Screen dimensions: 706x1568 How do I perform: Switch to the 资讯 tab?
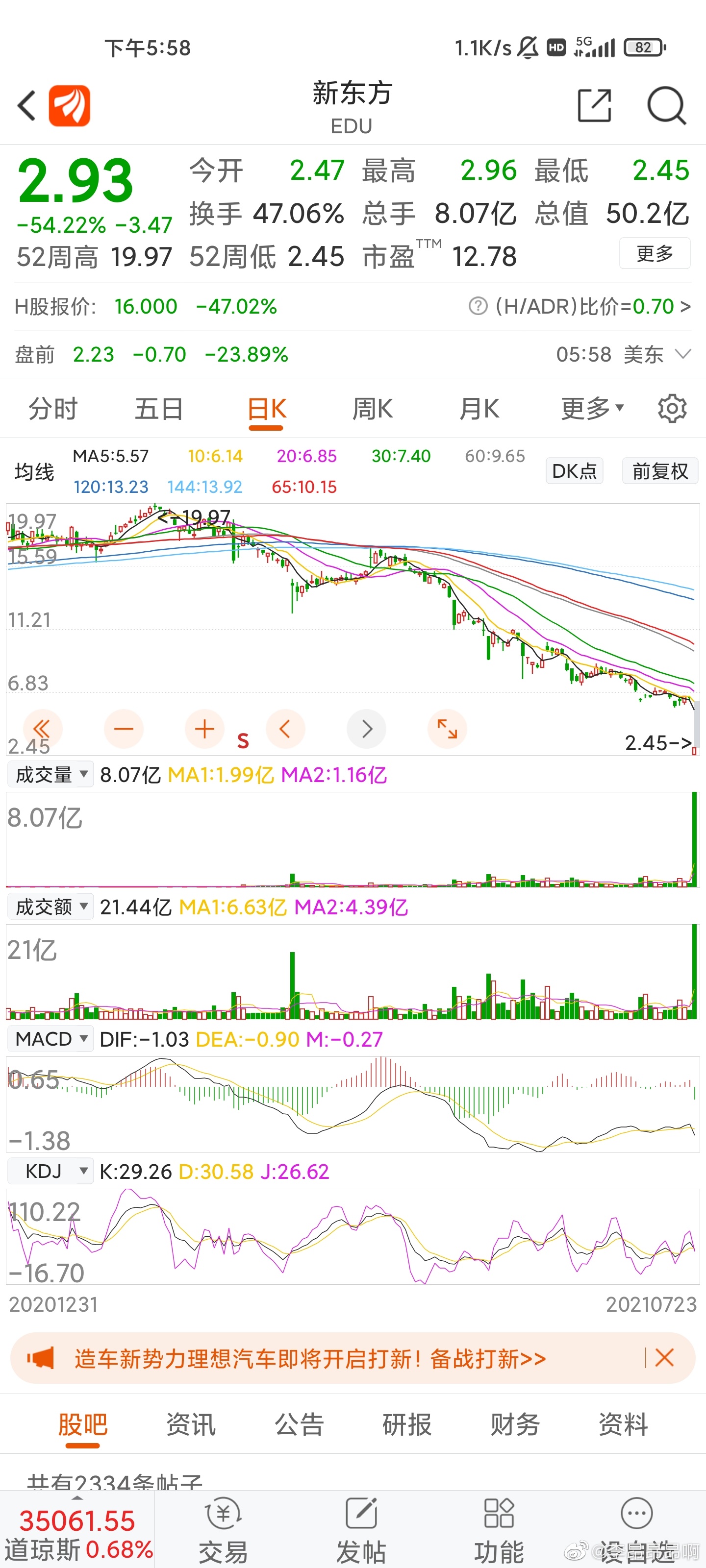click(x=191, y=1424)
